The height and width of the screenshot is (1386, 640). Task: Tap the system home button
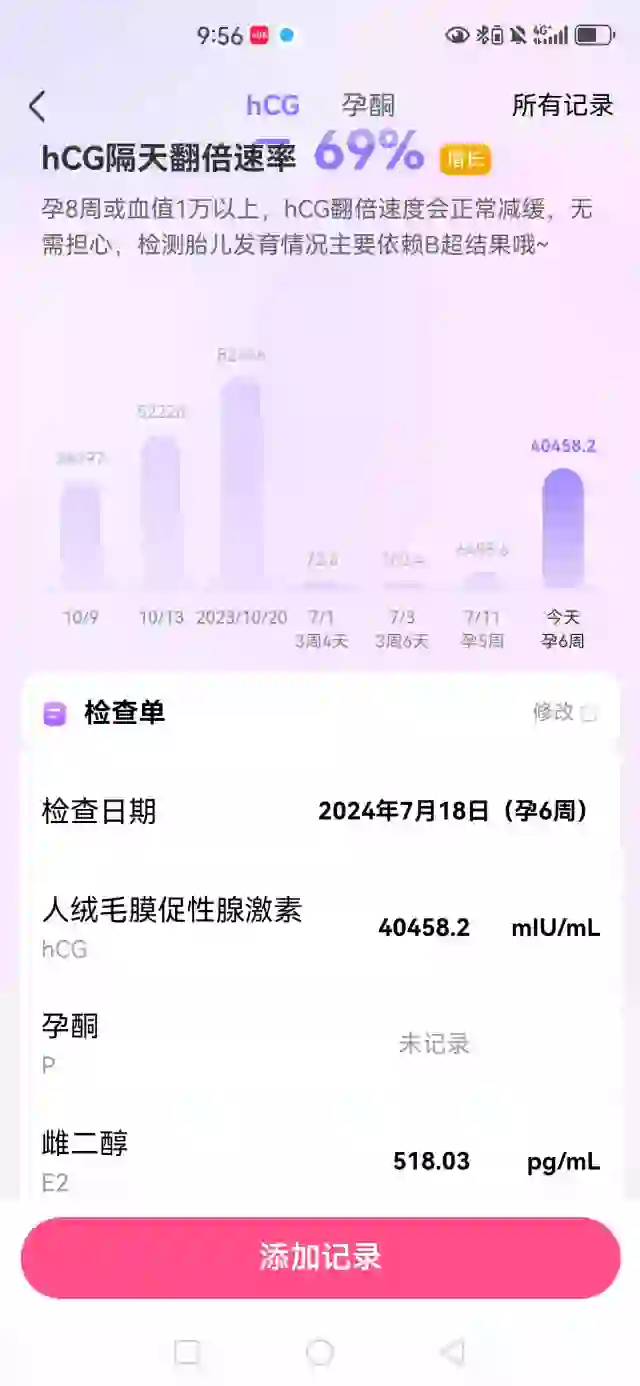320,1352
